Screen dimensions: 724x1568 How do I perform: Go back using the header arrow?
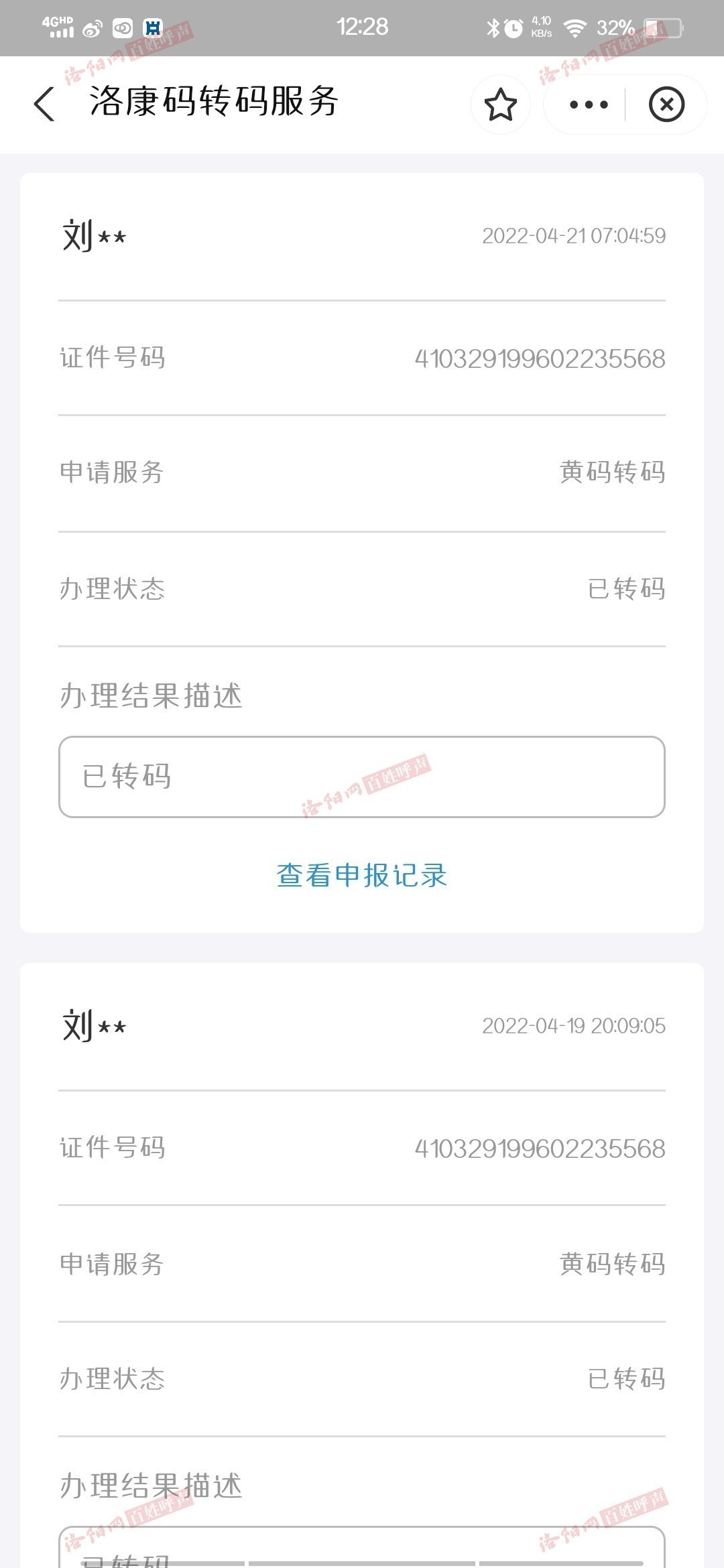pos(44,105)
